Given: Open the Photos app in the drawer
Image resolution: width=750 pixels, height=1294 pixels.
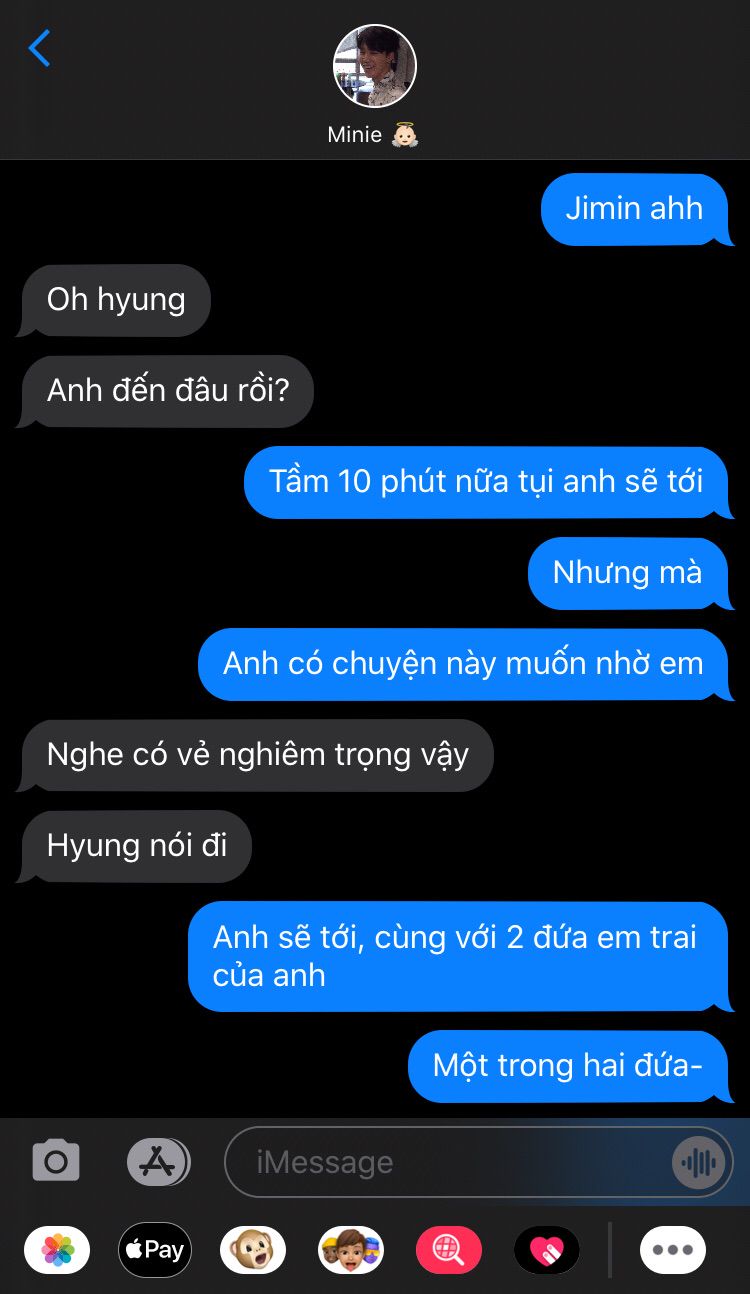Looking at the screenshot, I should [x=57, y=1249].
